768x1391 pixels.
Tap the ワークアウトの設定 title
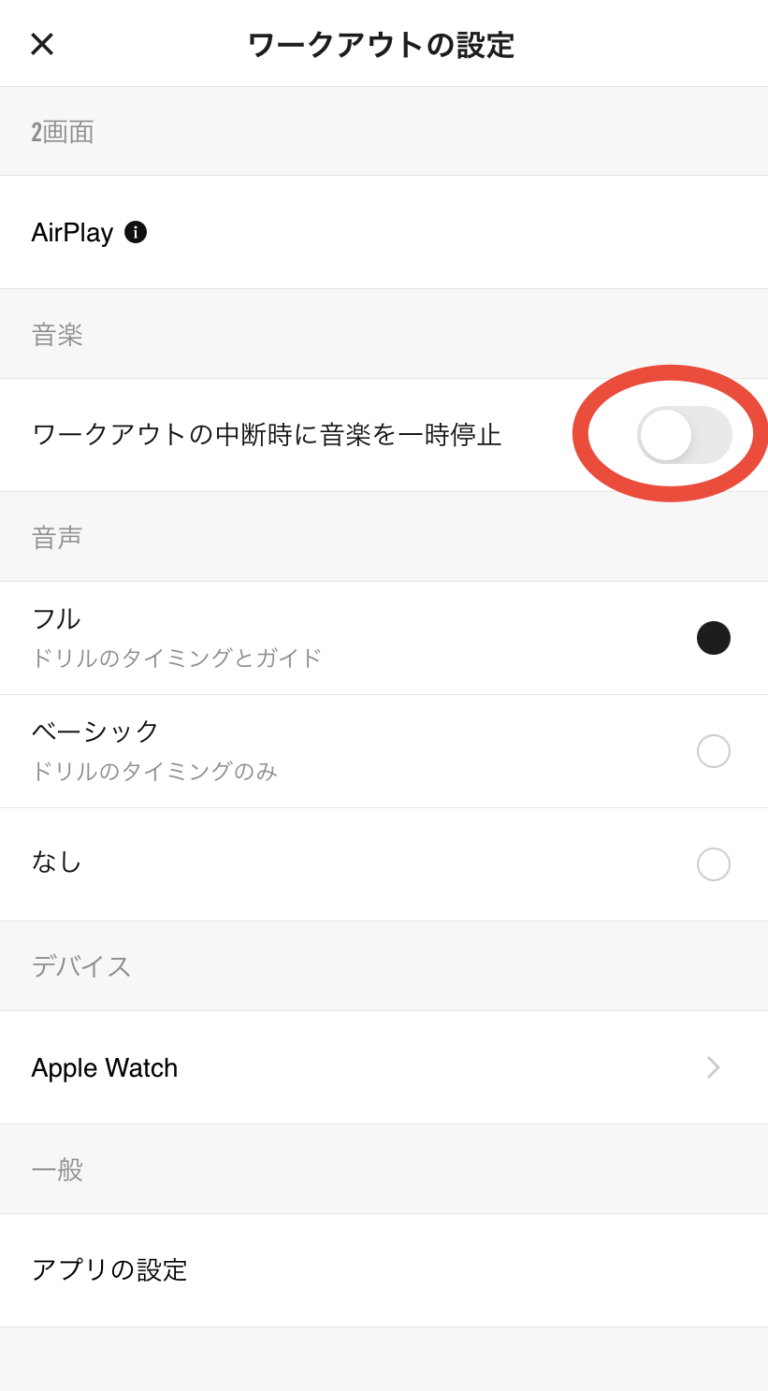coord(384,45)
